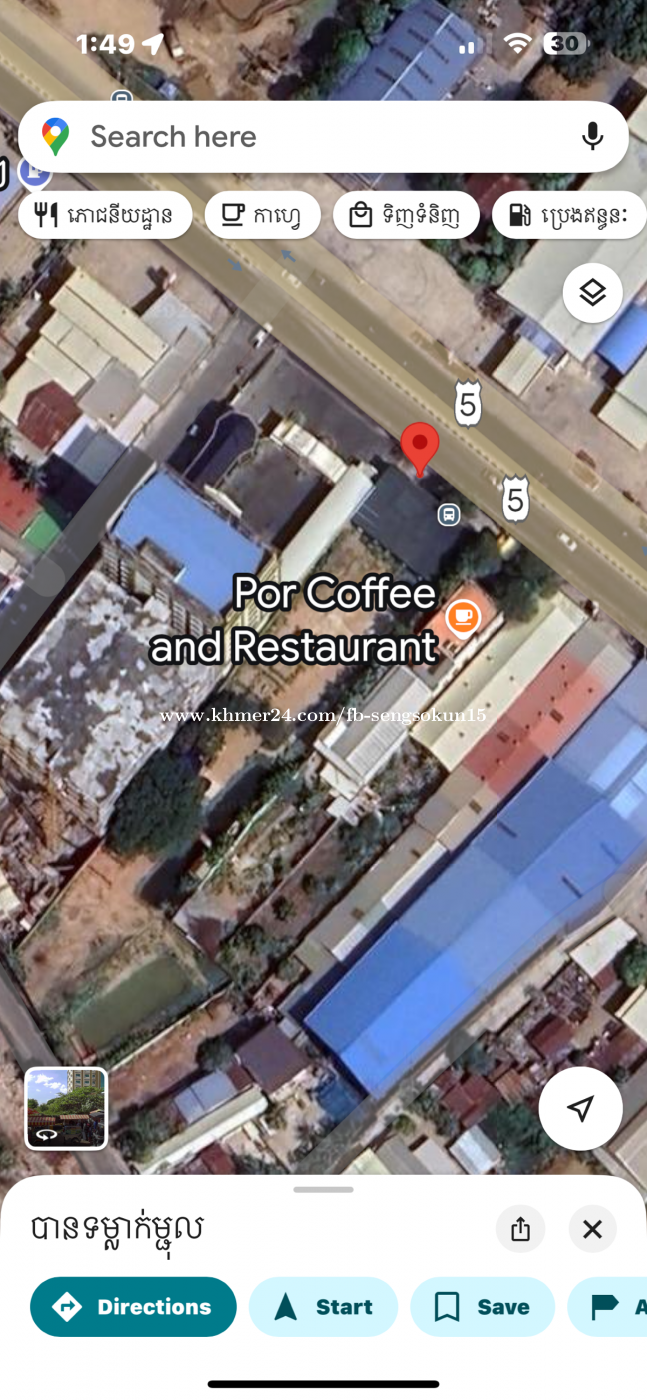This screenshot has height=1400, width=647.
Task: Save this dropped pin location
Action: point(482,1307)
